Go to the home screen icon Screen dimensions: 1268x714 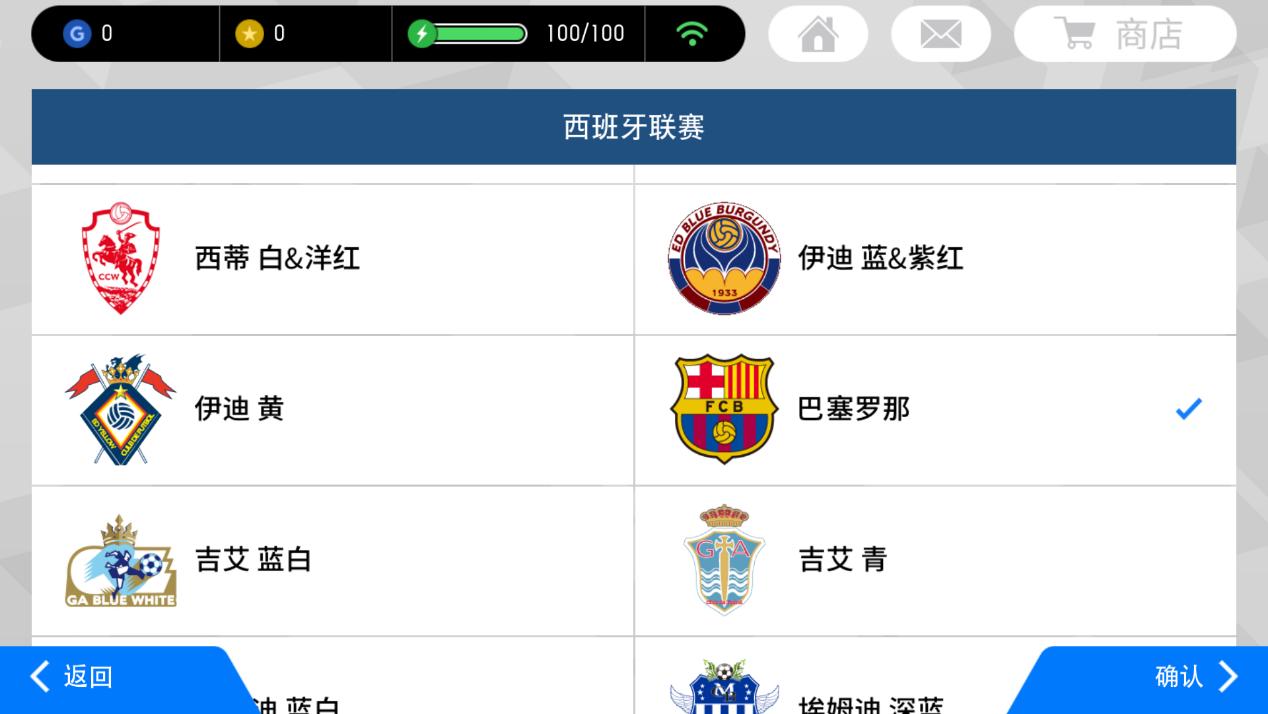817,34
